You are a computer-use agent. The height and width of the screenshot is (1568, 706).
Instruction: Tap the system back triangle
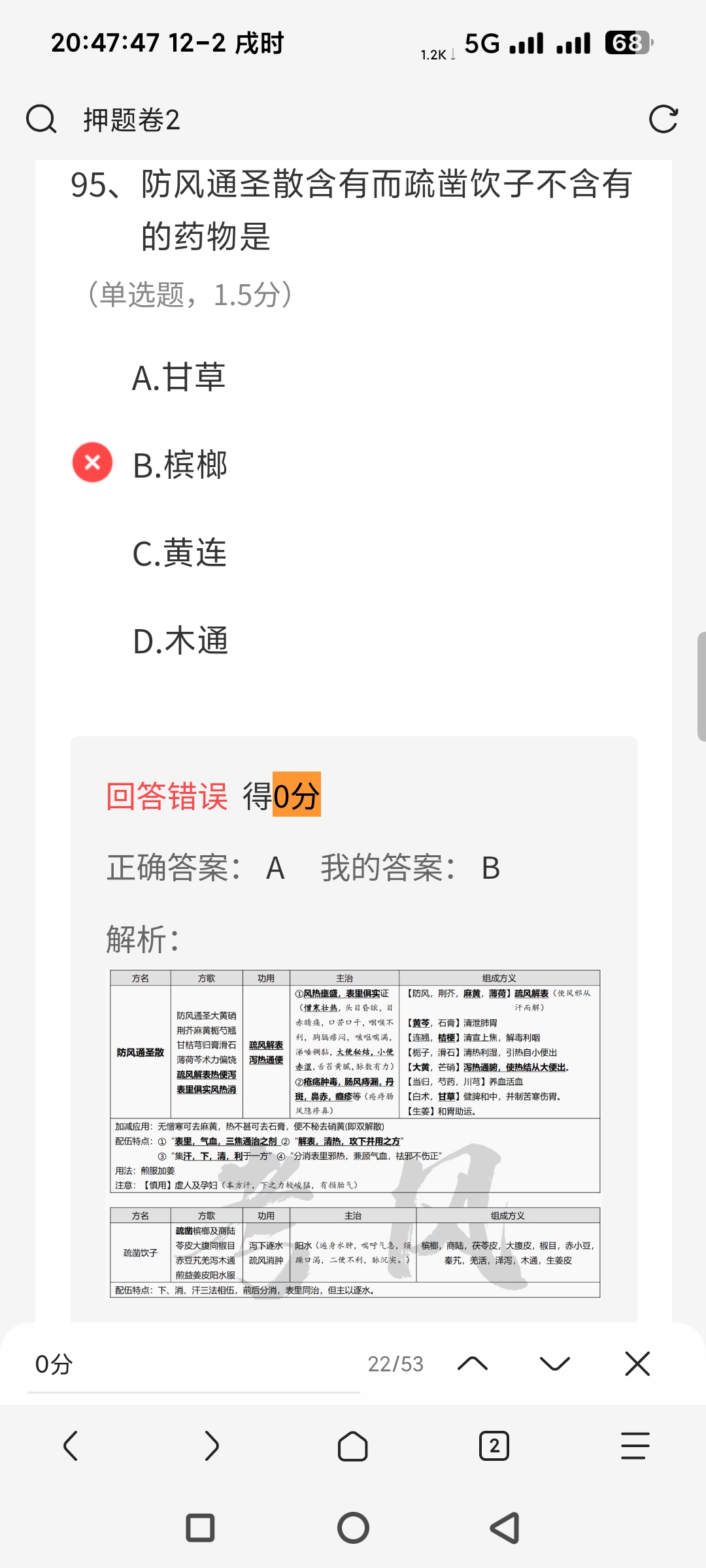pos(505,1528)
